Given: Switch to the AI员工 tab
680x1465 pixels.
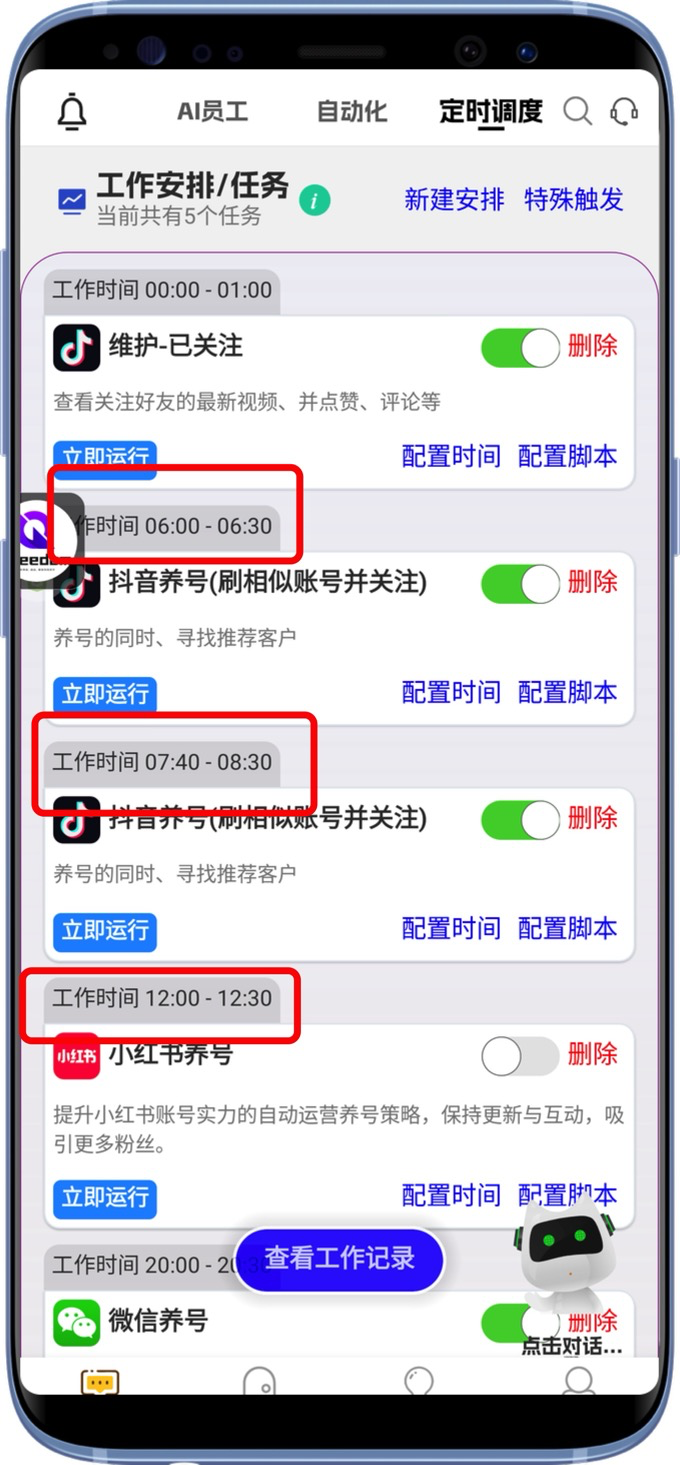Looking at the screenshot, I should point(212,111).
